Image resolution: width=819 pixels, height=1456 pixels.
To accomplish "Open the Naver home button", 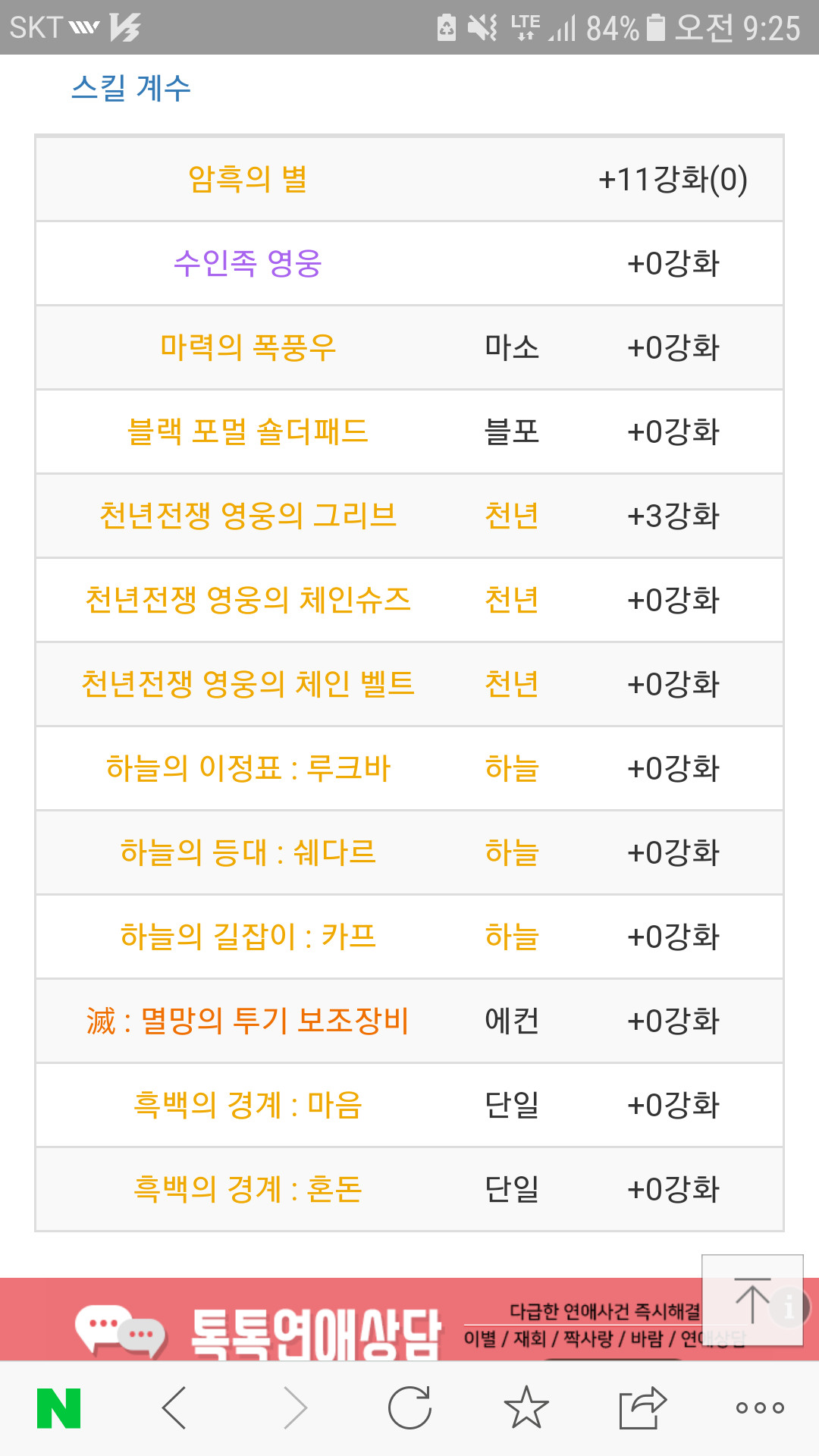I will [59, 1408].
